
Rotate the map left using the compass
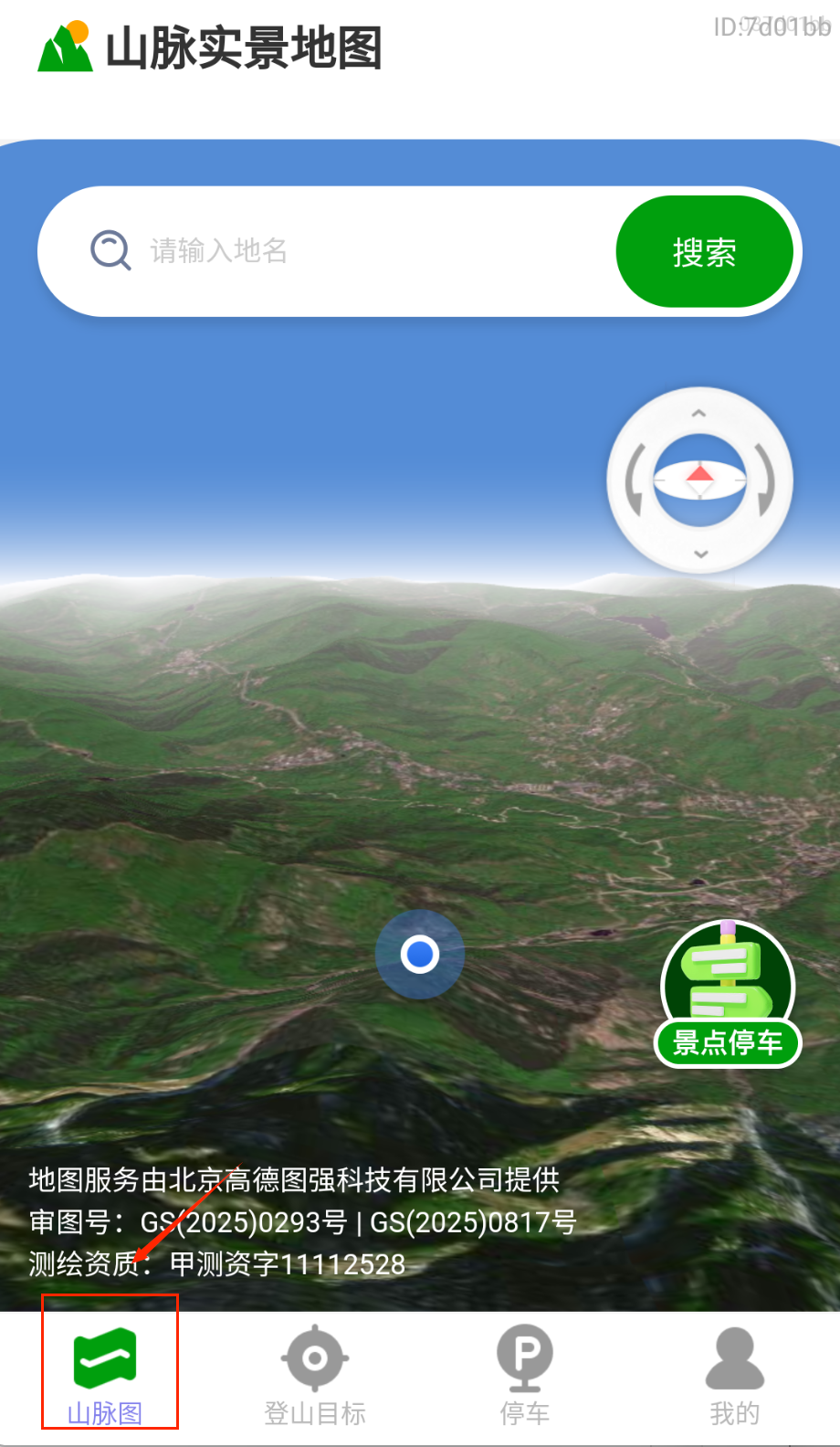(x=635, y=481)
